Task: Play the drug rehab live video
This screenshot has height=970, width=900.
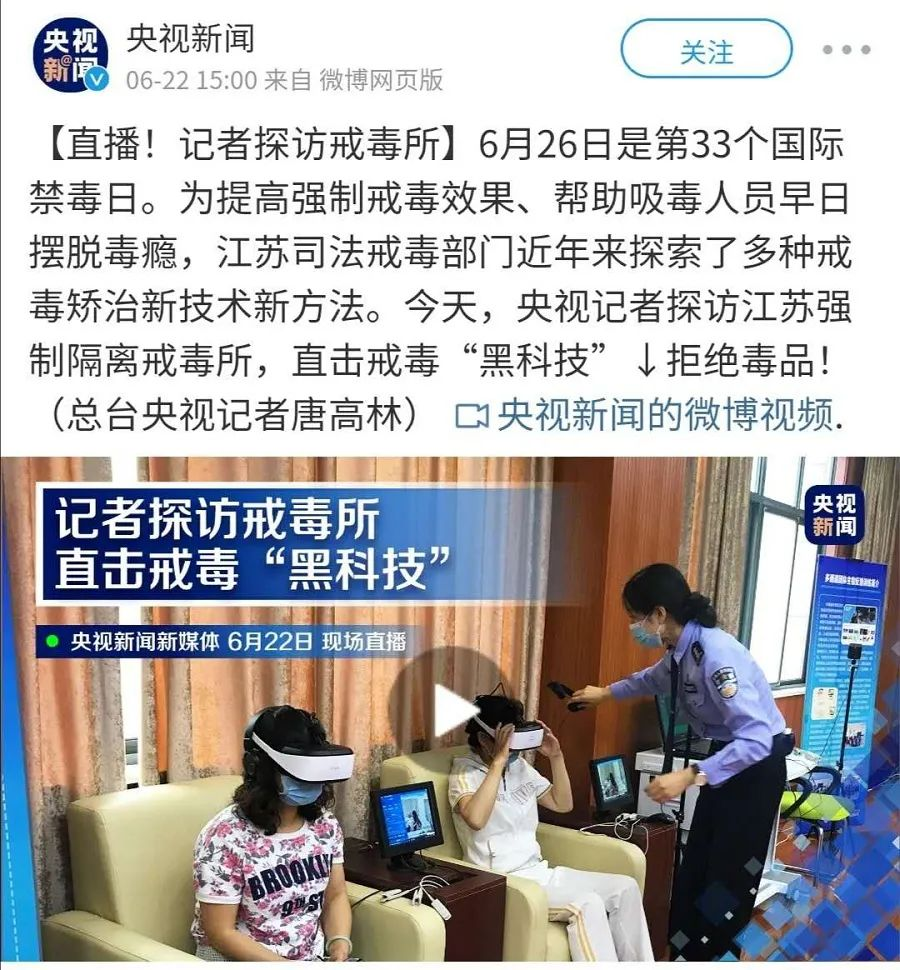Action: (453, 709)
